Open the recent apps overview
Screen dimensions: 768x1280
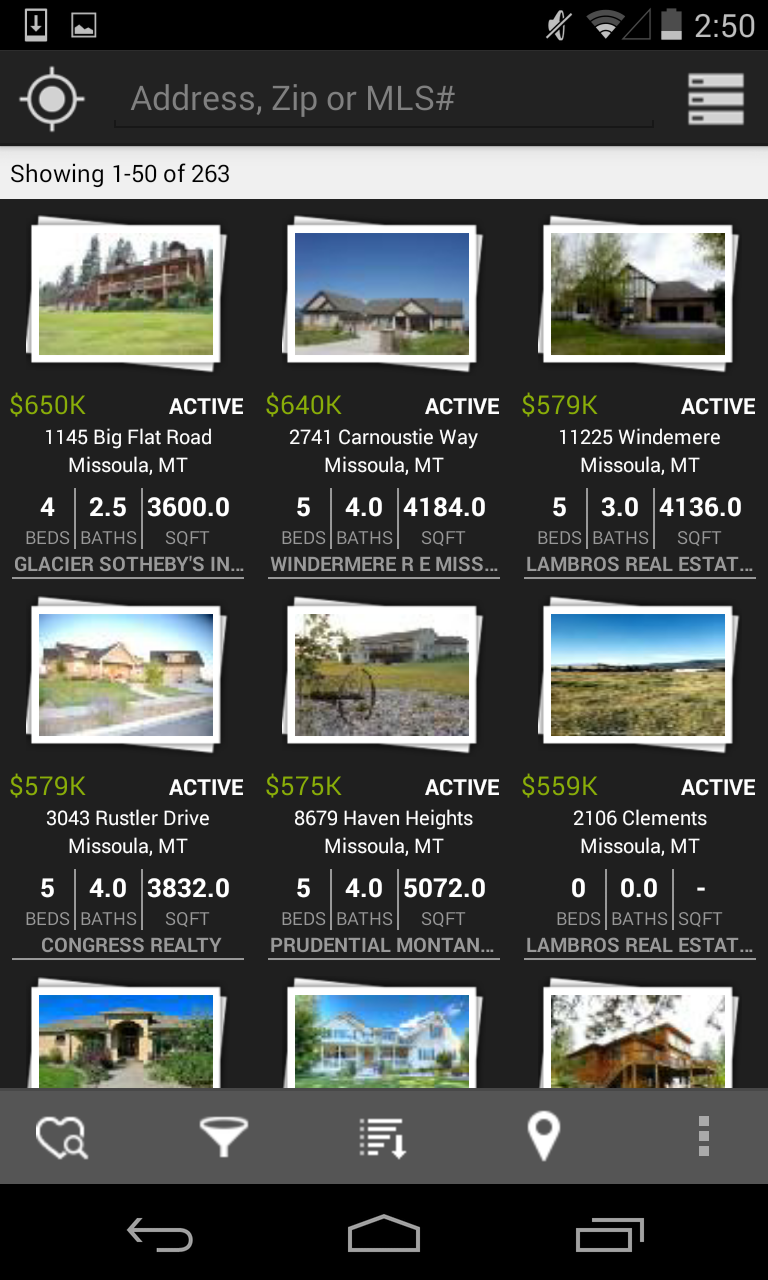[609, 1236]
